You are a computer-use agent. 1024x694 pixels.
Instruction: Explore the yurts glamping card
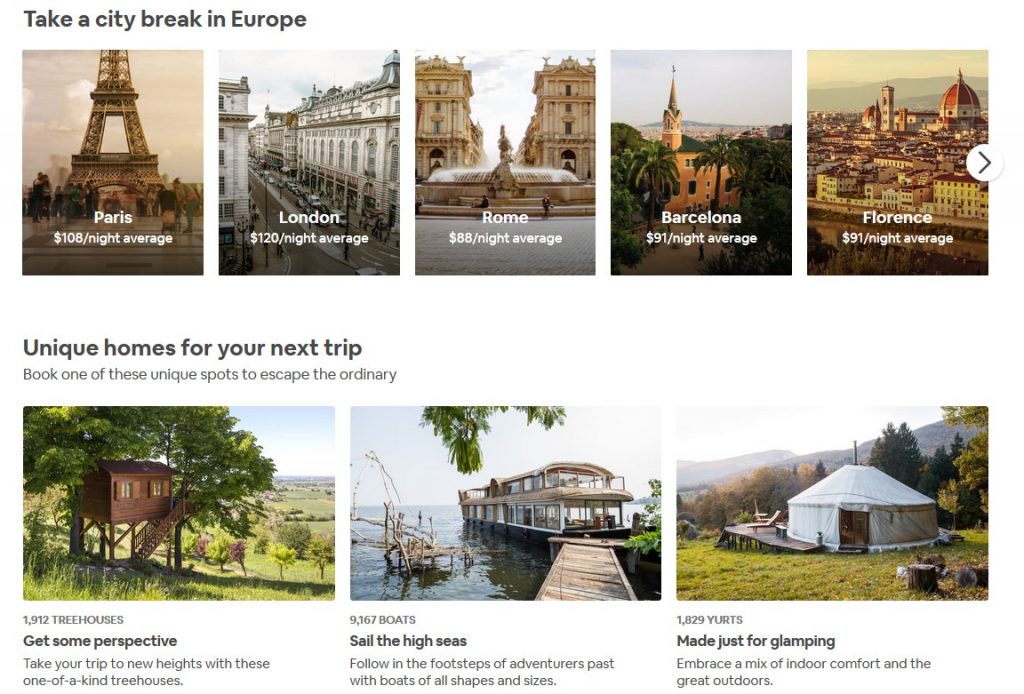pyautogui.click(x=832, y=503)
